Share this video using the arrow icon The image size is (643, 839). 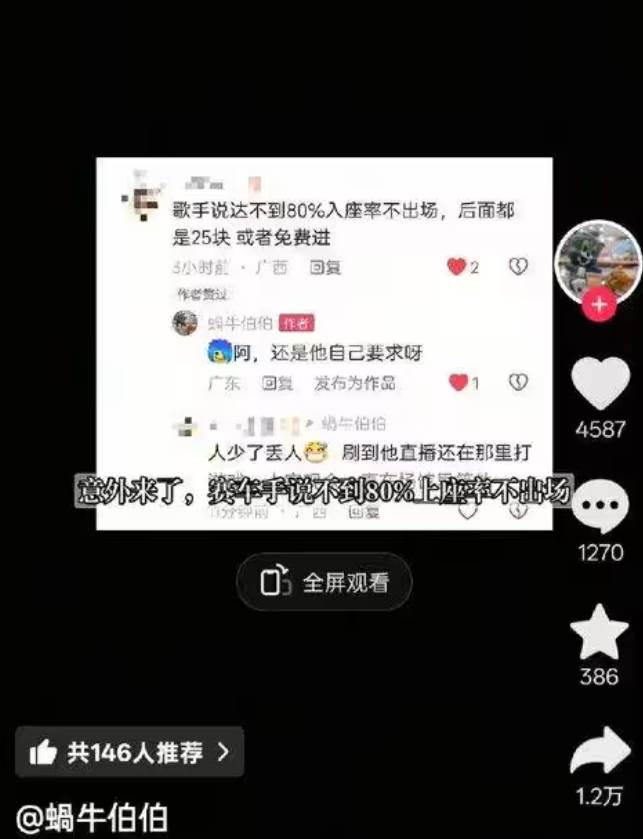click(x=599, y=751)
